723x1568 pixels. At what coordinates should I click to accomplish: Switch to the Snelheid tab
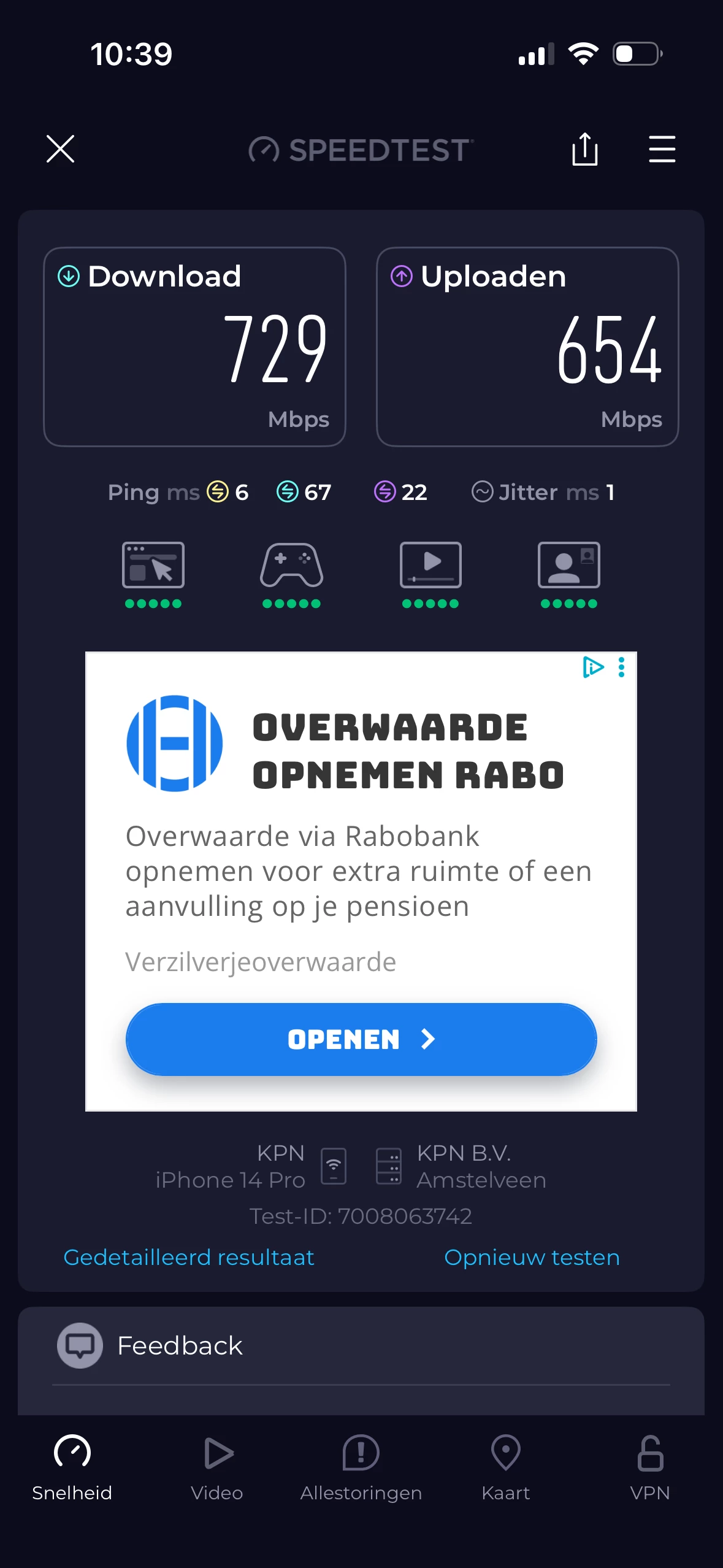tap(72, 1466)
